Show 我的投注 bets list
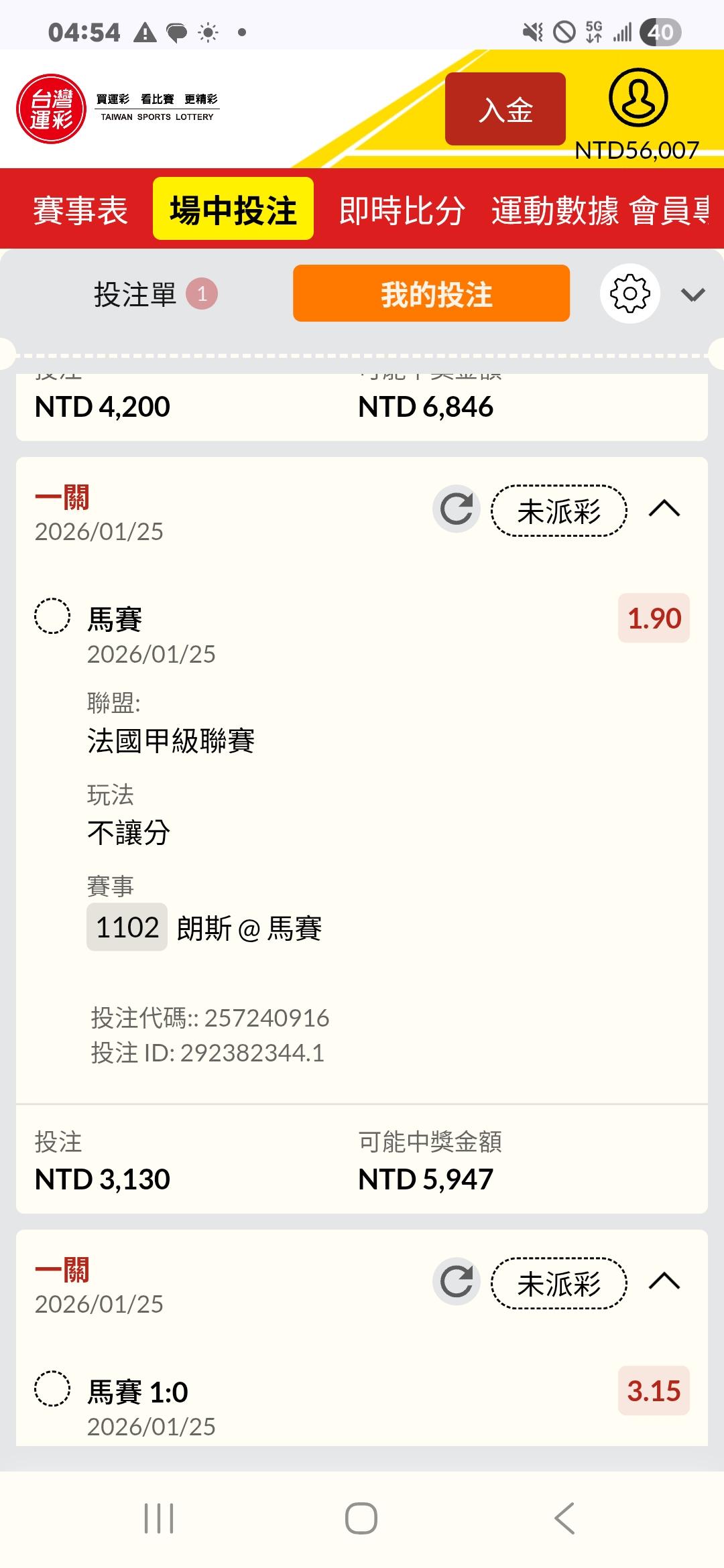 click(431, 293)
